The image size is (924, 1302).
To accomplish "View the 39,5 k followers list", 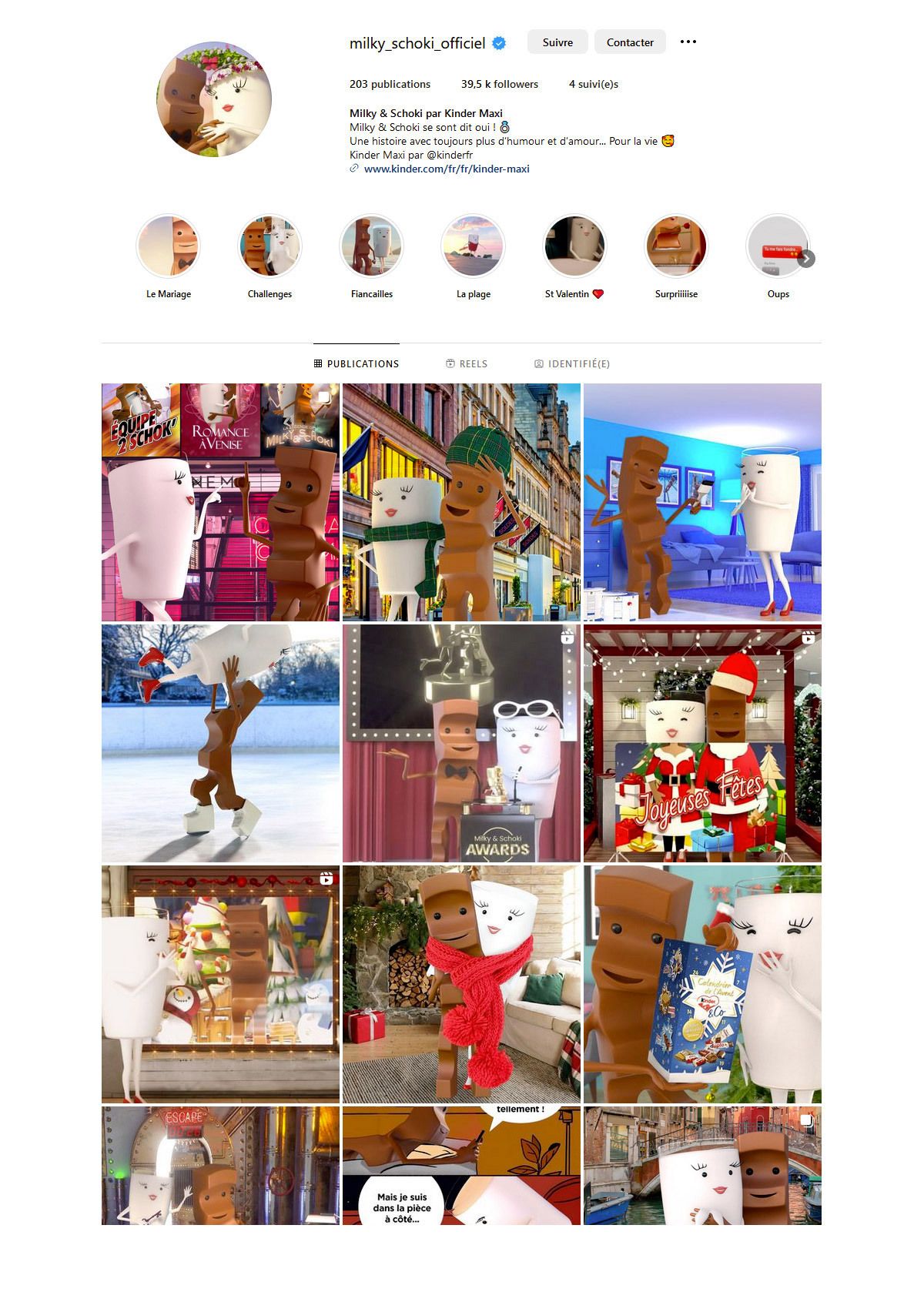I will [499, 84].
